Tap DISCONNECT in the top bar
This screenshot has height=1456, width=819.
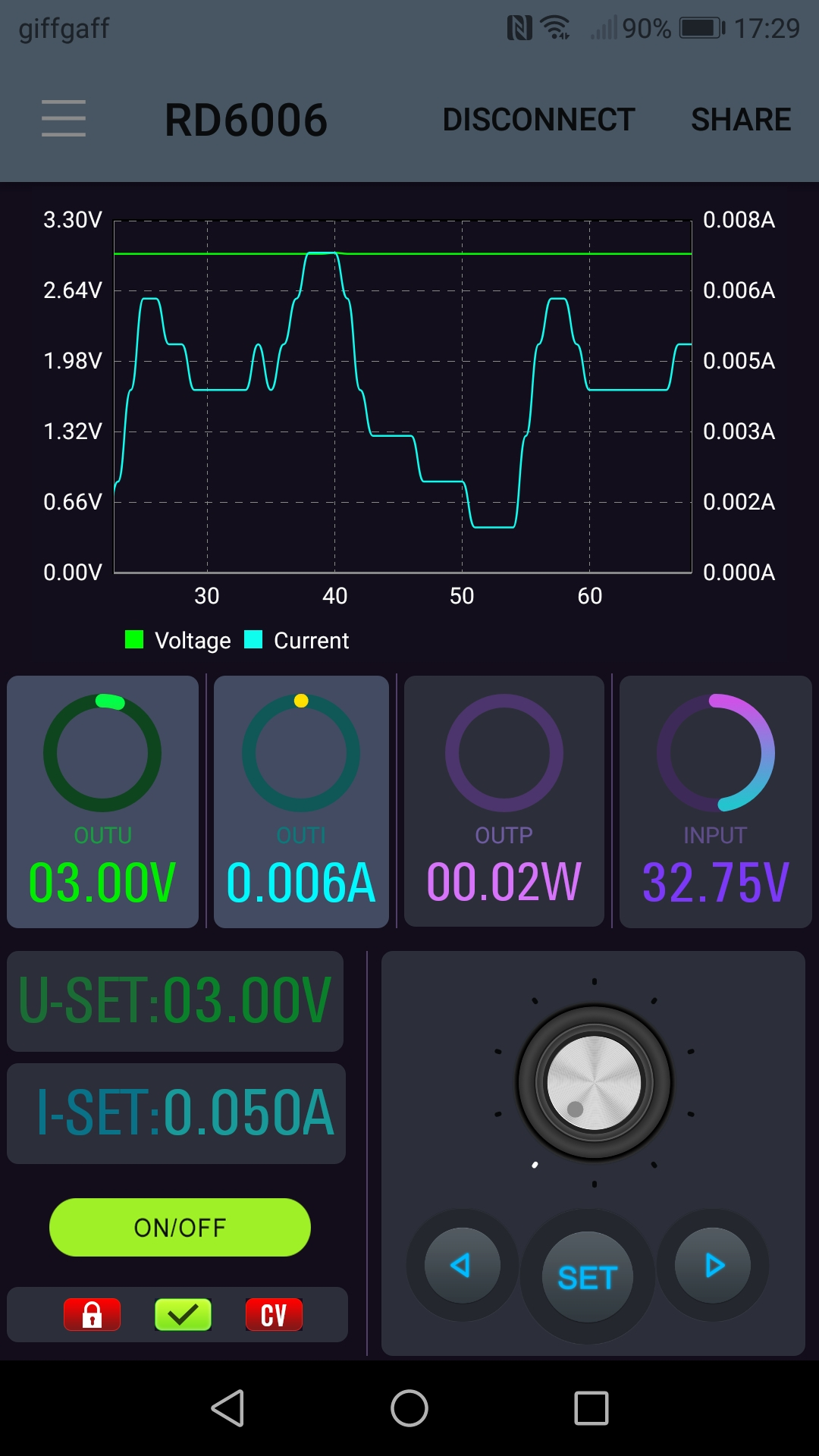click(538, 120)
